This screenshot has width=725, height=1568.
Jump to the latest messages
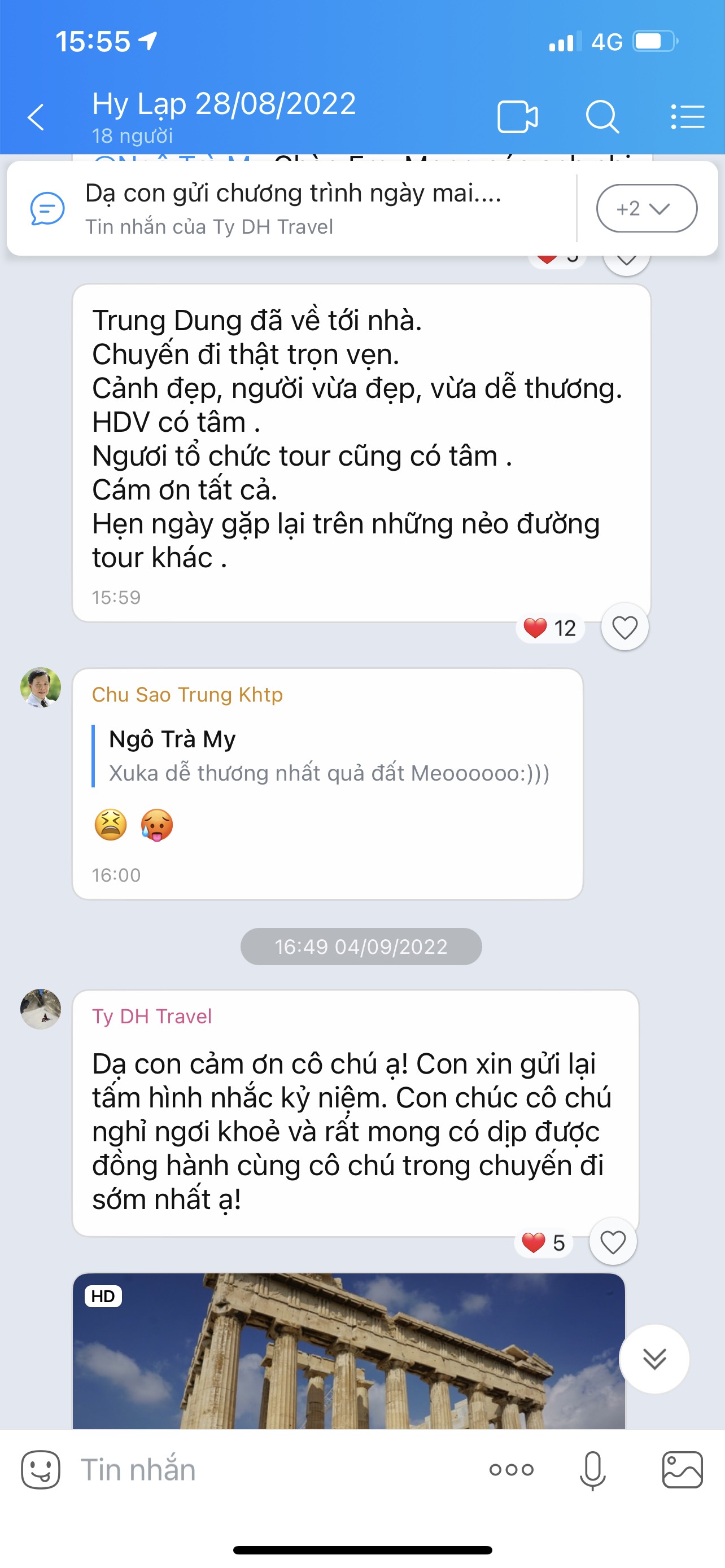[654, 1359]
